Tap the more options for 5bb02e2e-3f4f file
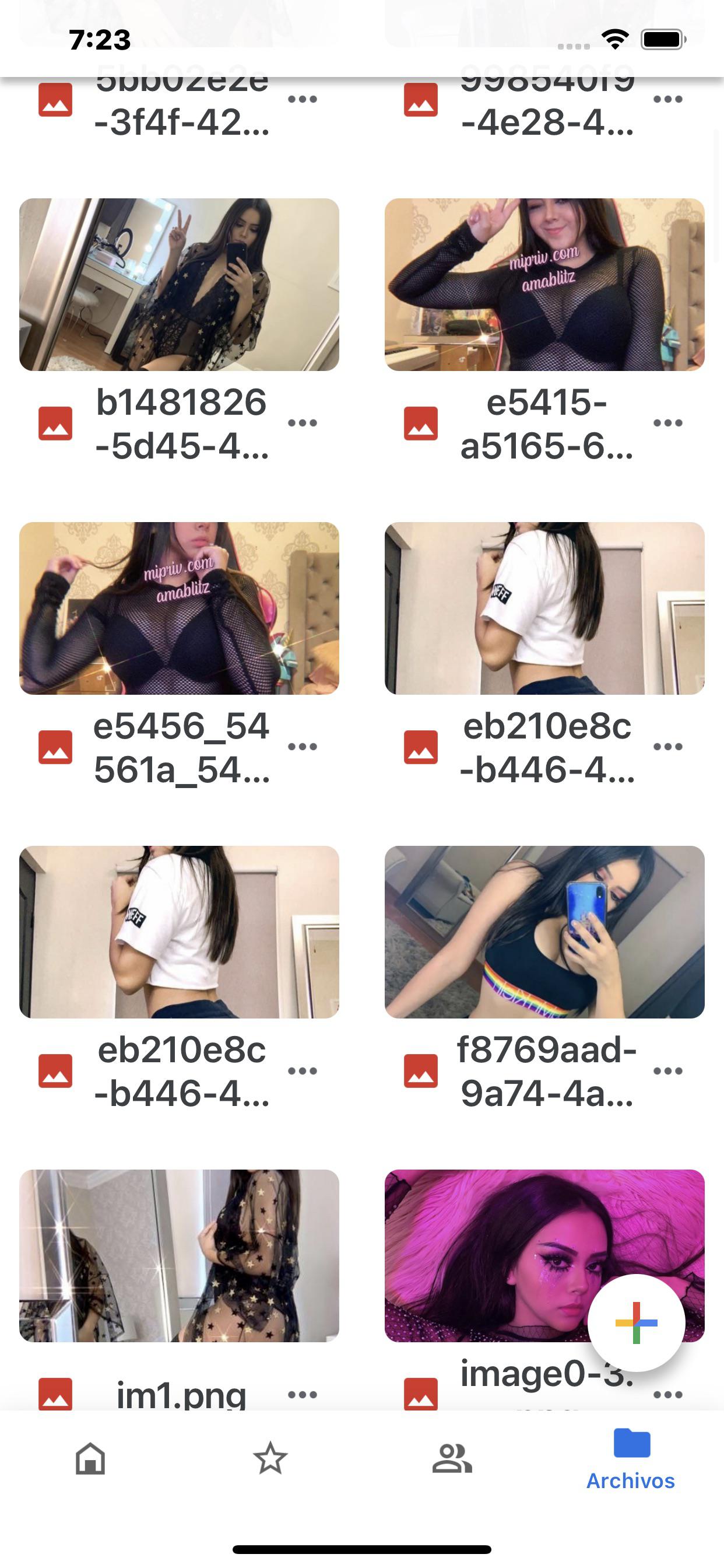The height and width of the screenshot is (1568, 724). [x=303, y=99]
